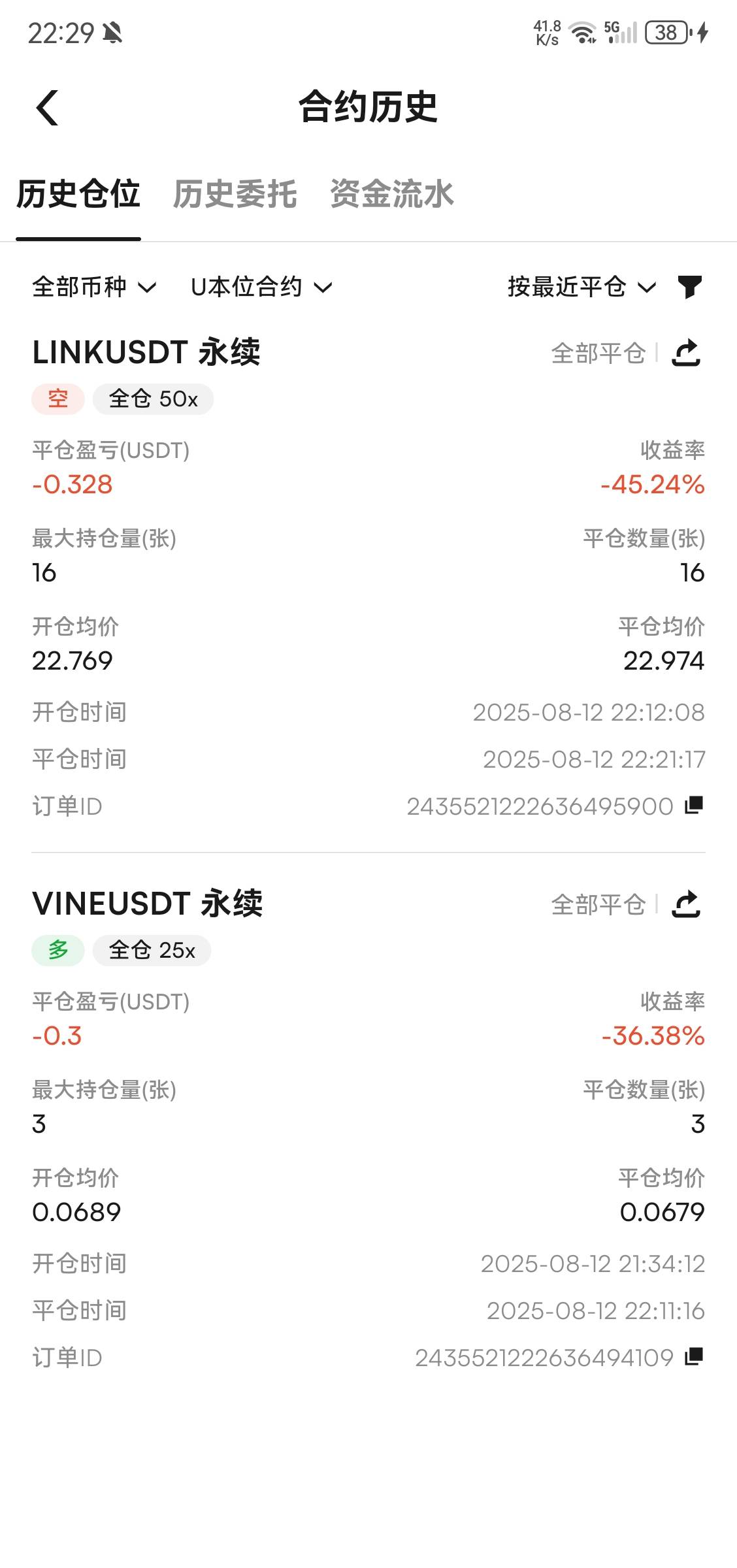Switch to the 资金流水 tab
The image size is (737, 1568).
pyautogui.click(x=391, y=195)
